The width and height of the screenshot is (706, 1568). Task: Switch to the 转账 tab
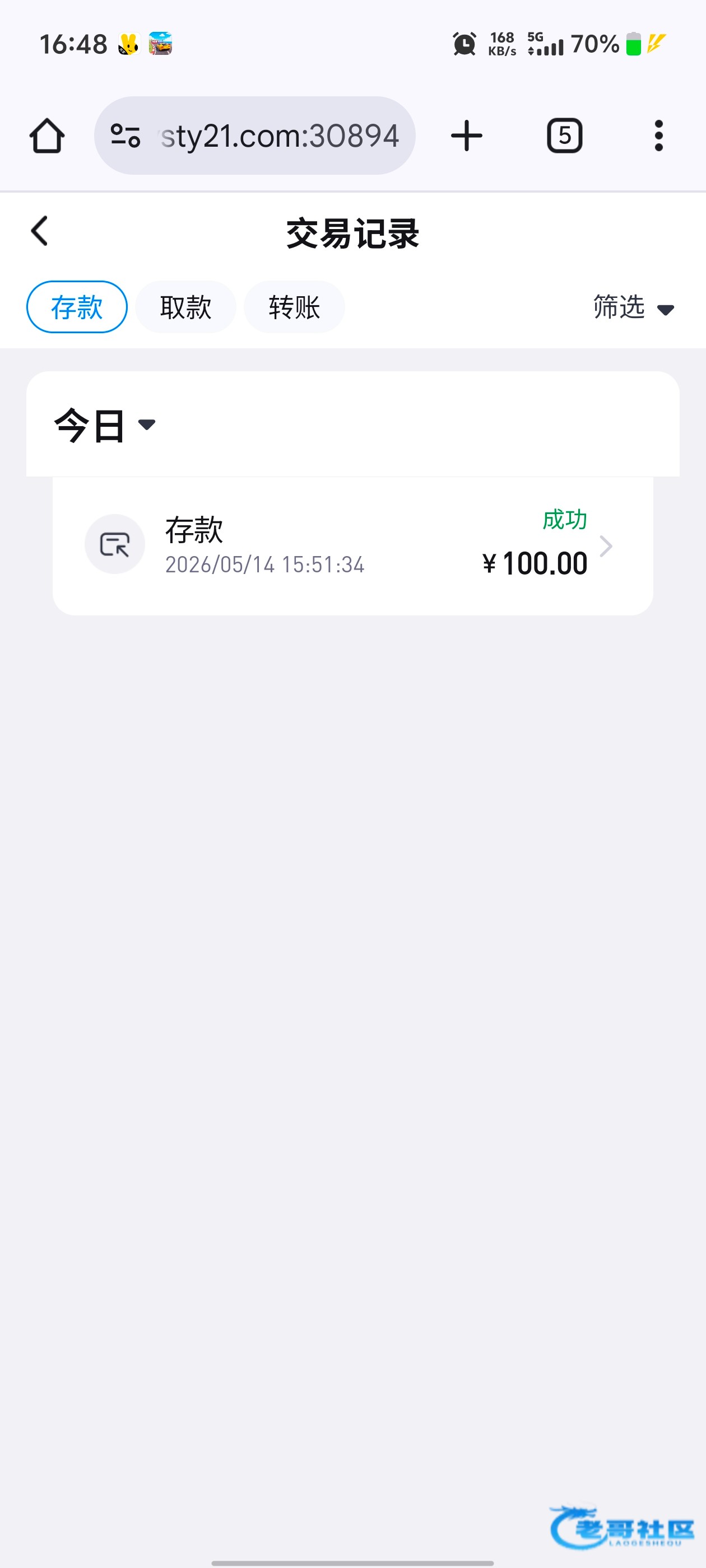[x=294, y=307]
